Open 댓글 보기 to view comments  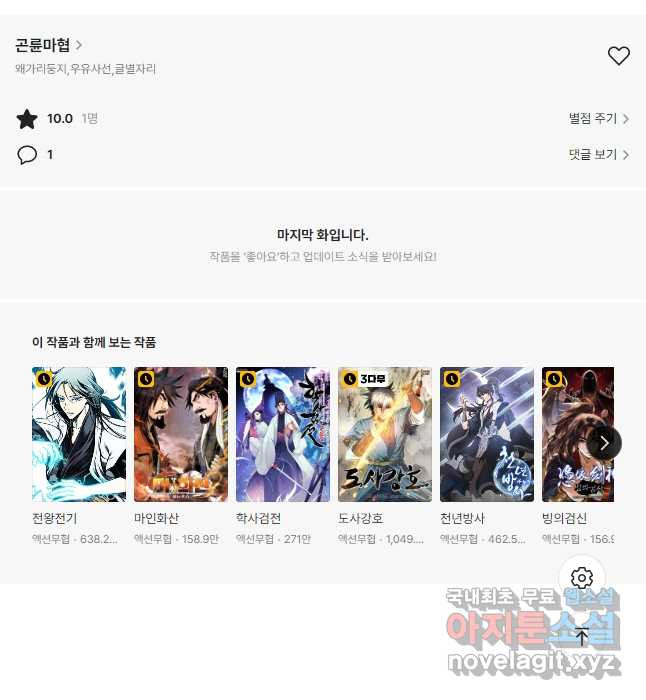(x=598, y=155)
